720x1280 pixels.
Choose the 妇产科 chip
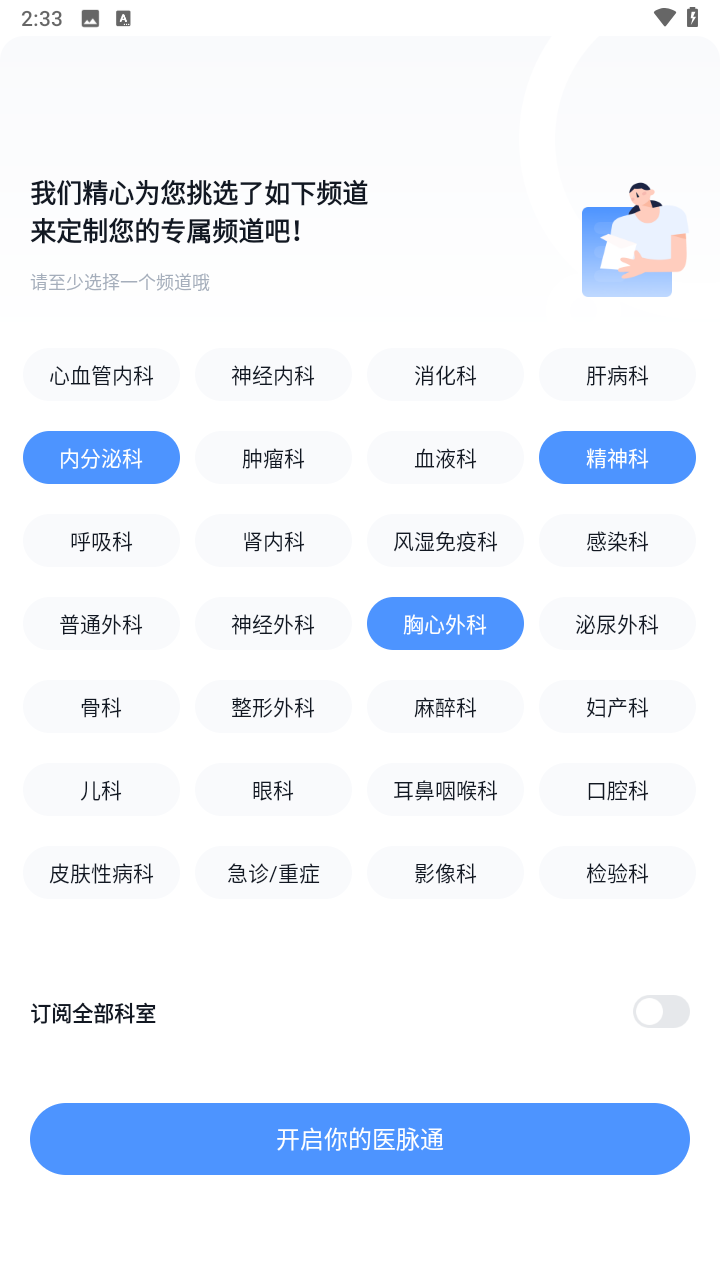(617, 707)
